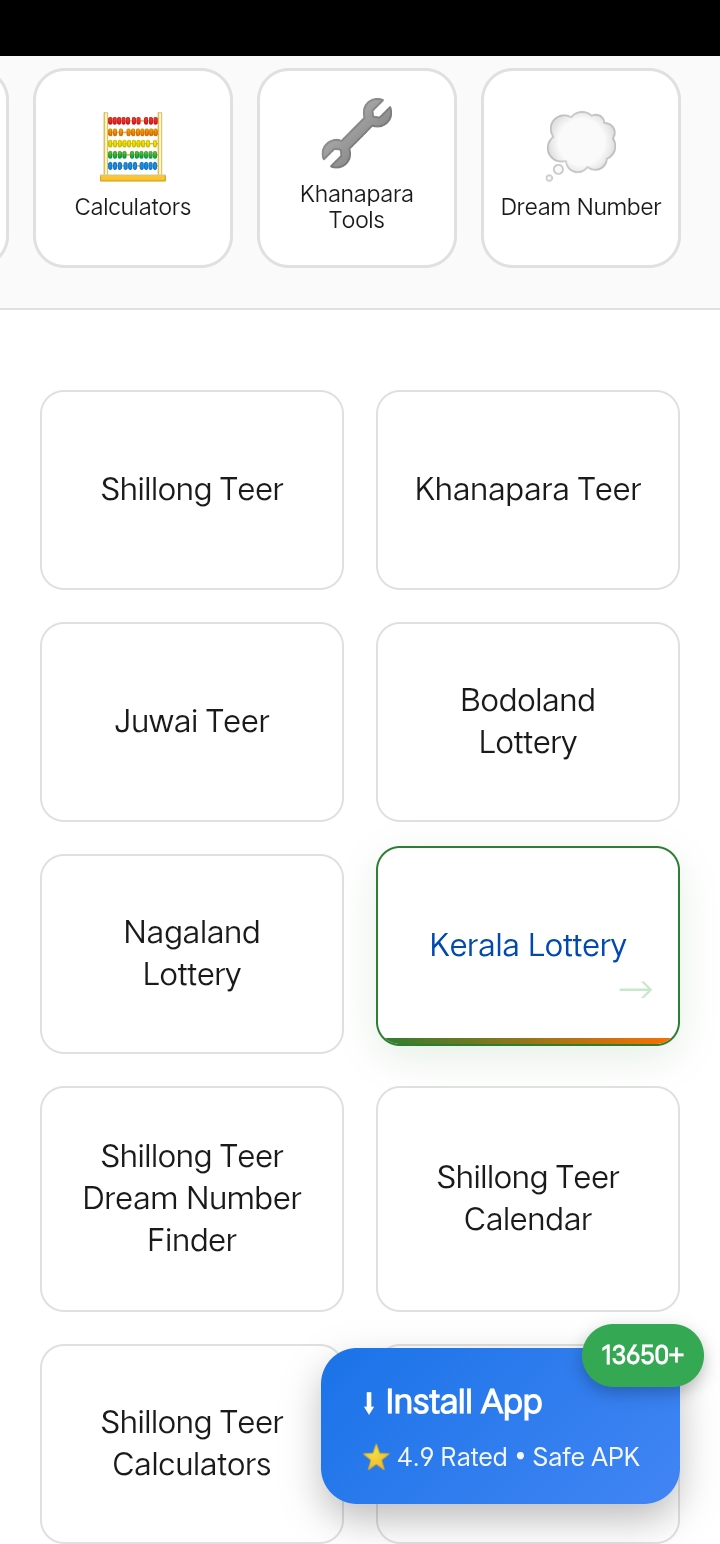Select the Shillong Teer card
720x1544 pixels.
[x=192, y=490]
